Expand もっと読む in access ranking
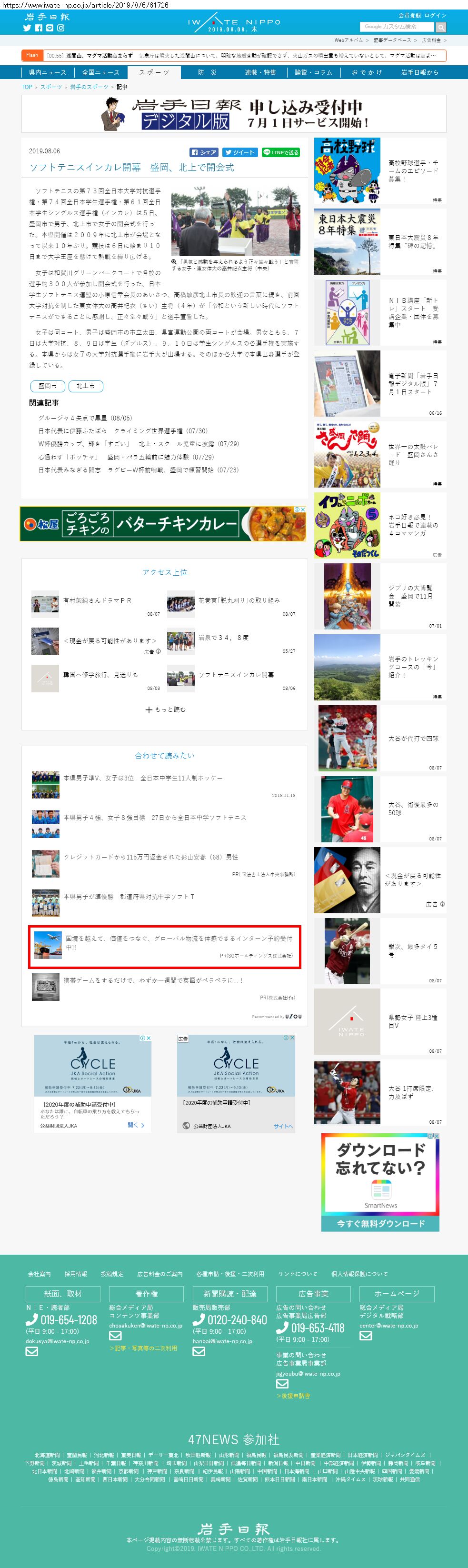This screenshot has width=468, height=1568. tap(166, 709)
